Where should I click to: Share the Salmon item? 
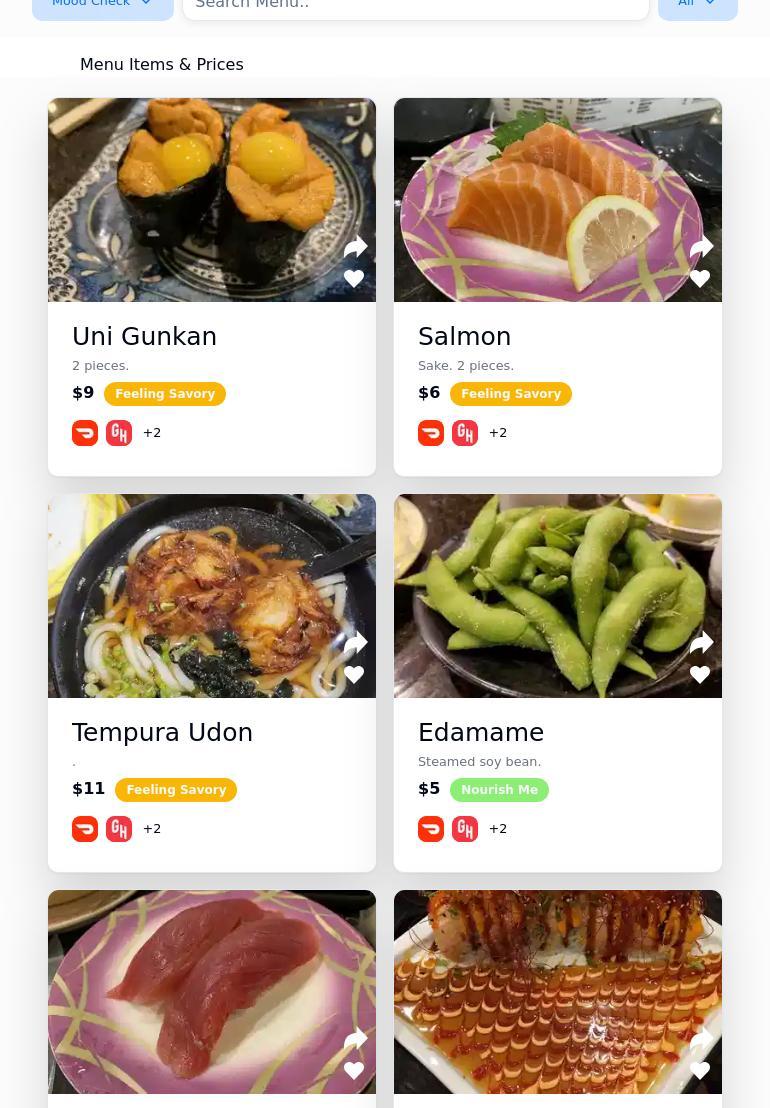click(x=701, y=247)
